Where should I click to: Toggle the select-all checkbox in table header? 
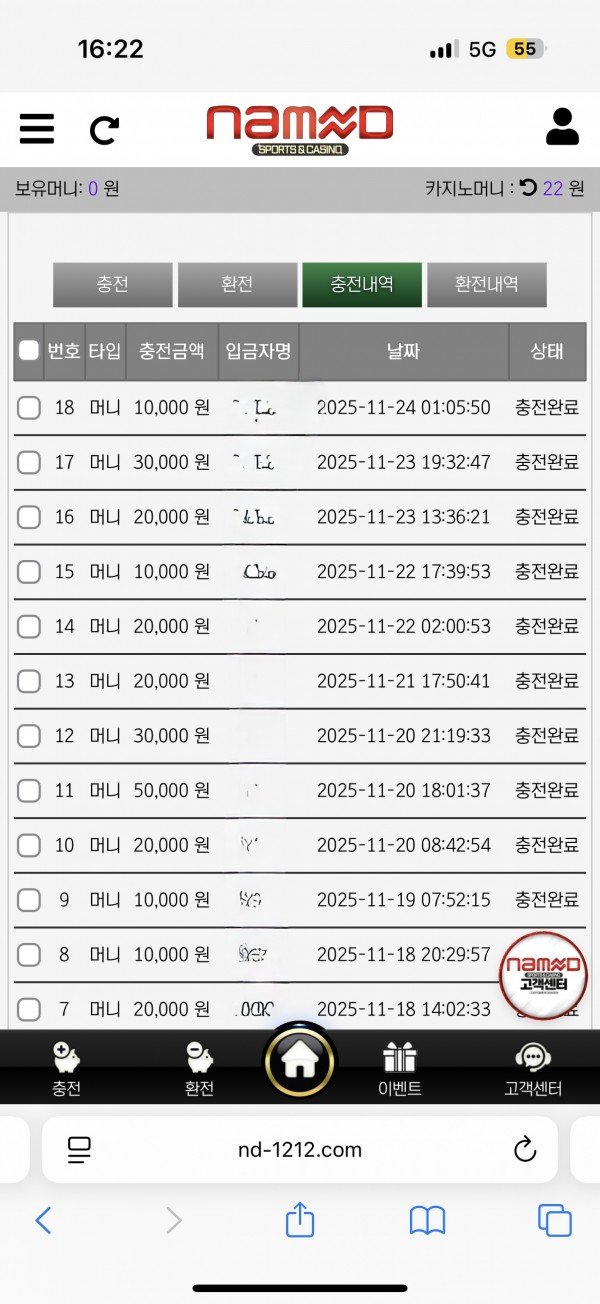pyautogui.click(x=29, y=350)
